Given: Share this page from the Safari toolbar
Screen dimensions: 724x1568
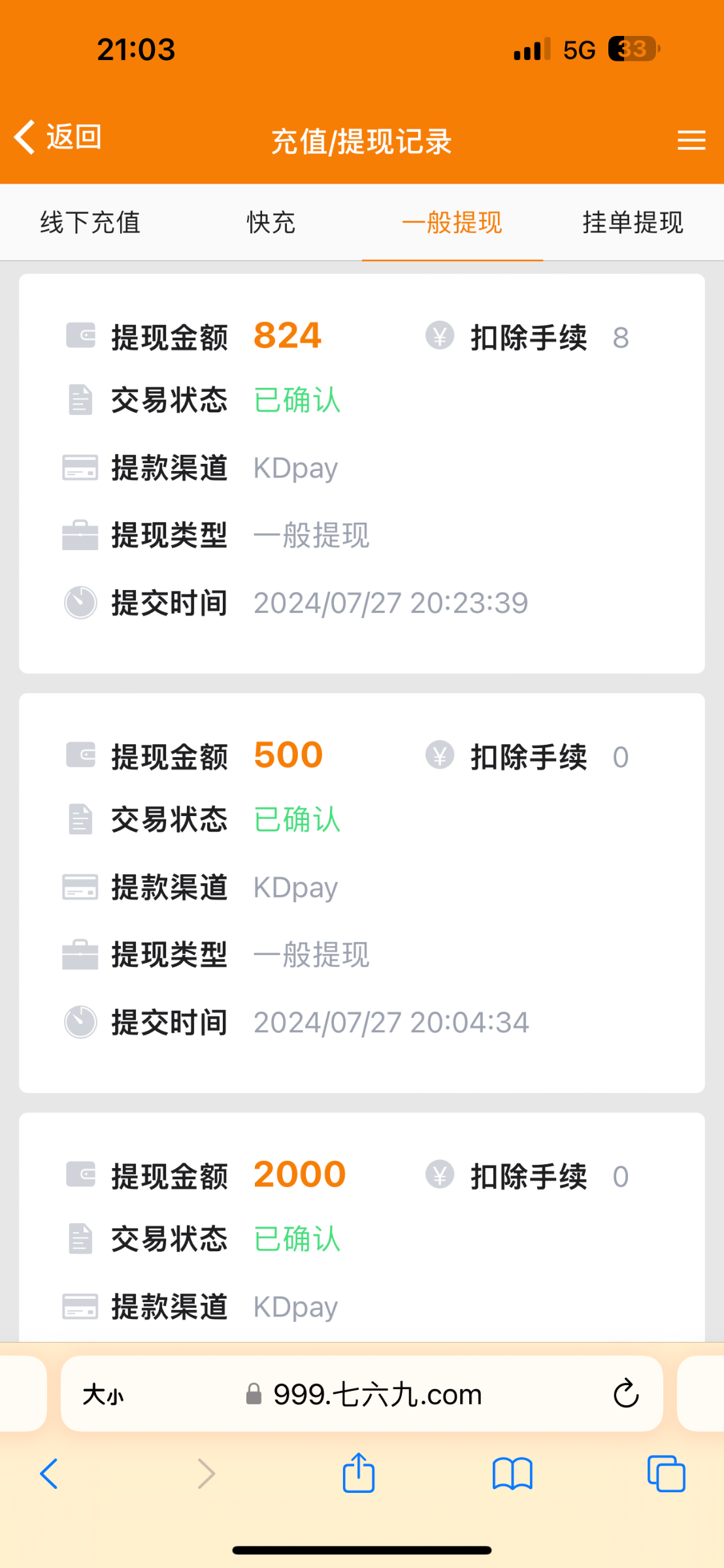Looking at the screenshot, I should [x=359, y=1472].
